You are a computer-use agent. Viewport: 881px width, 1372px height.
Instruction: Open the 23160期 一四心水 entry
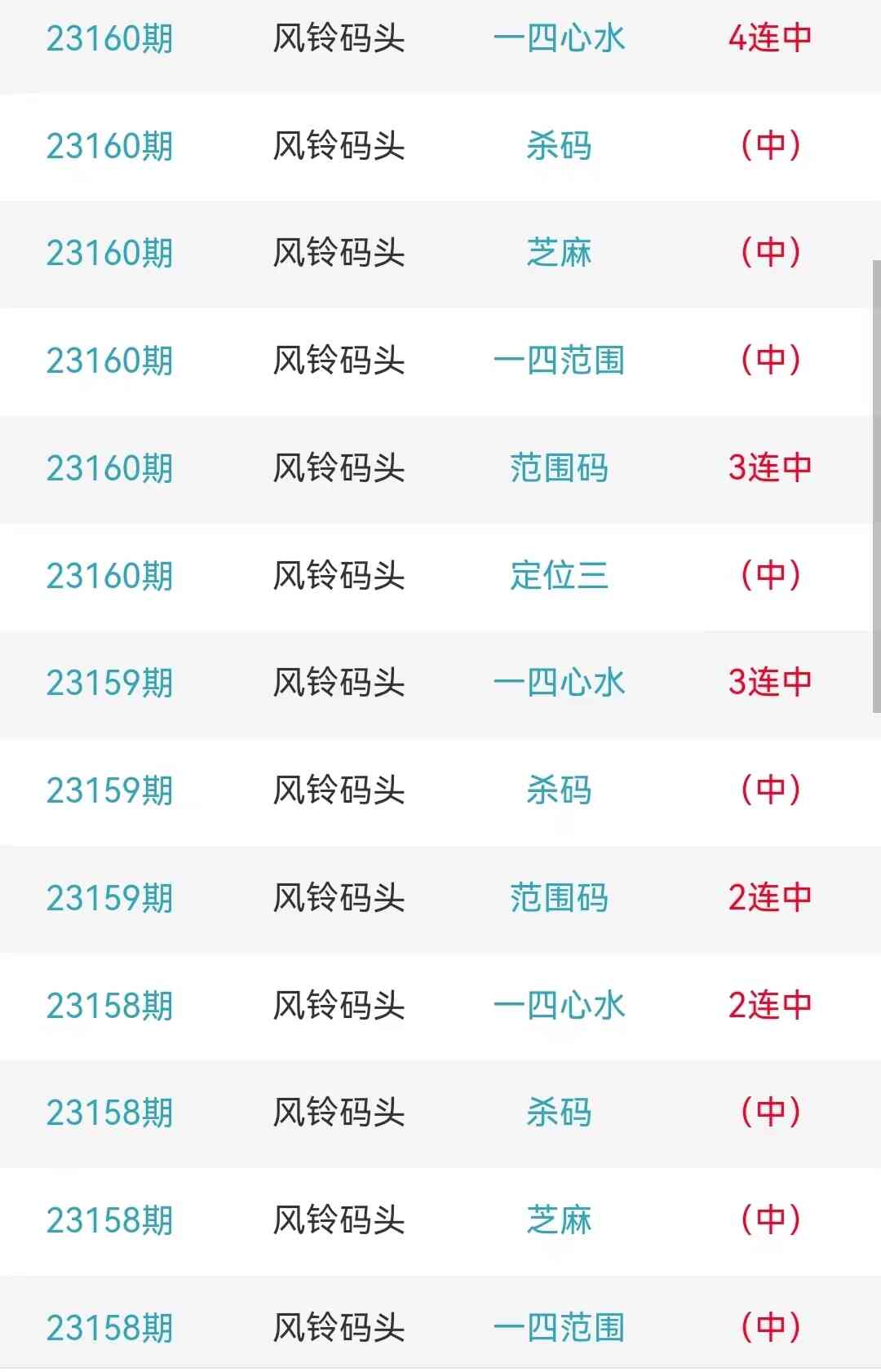[x=559, y=38]
